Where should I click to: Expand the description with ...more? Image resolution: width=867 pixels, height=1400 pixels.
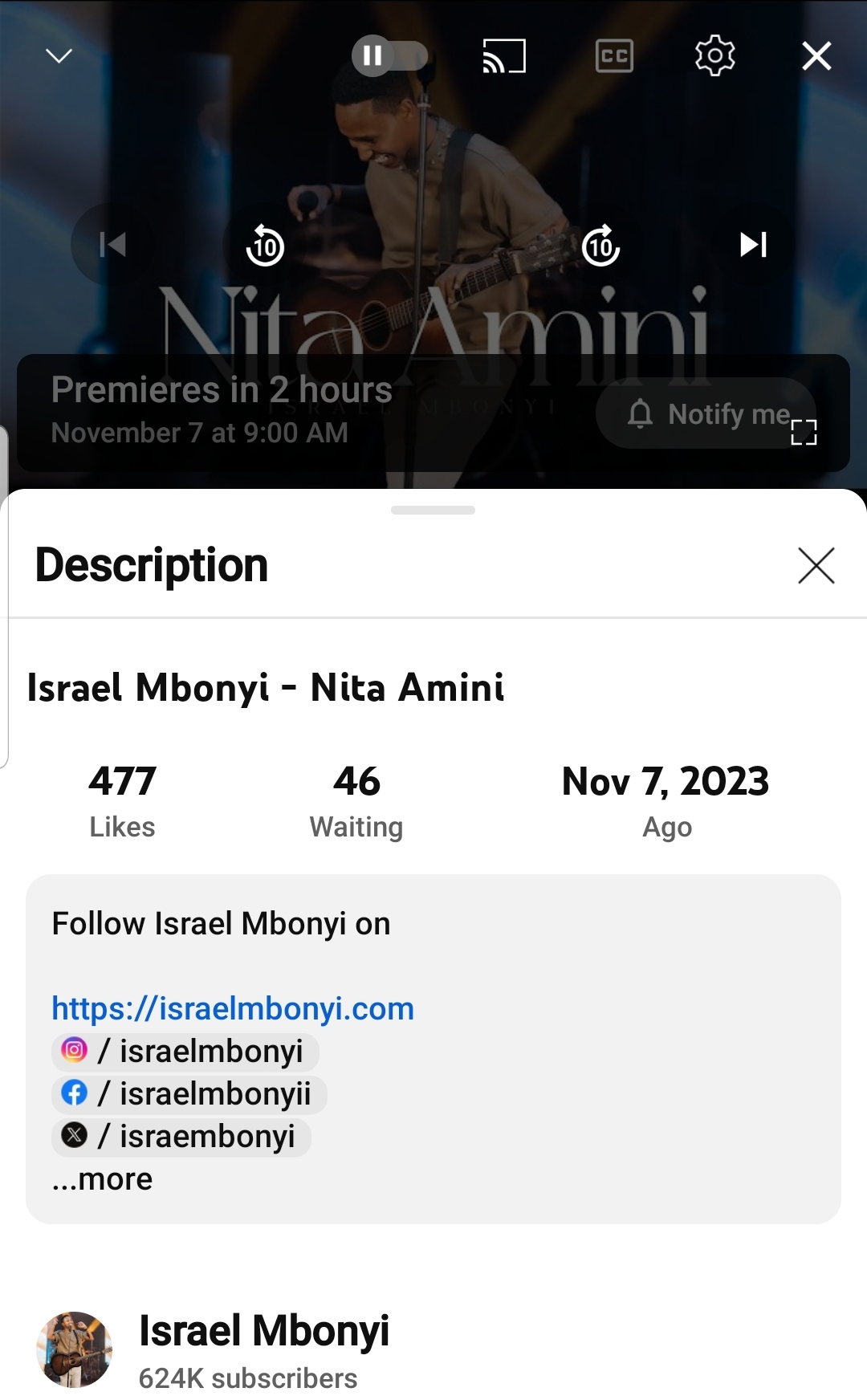tap(103, 1179)
